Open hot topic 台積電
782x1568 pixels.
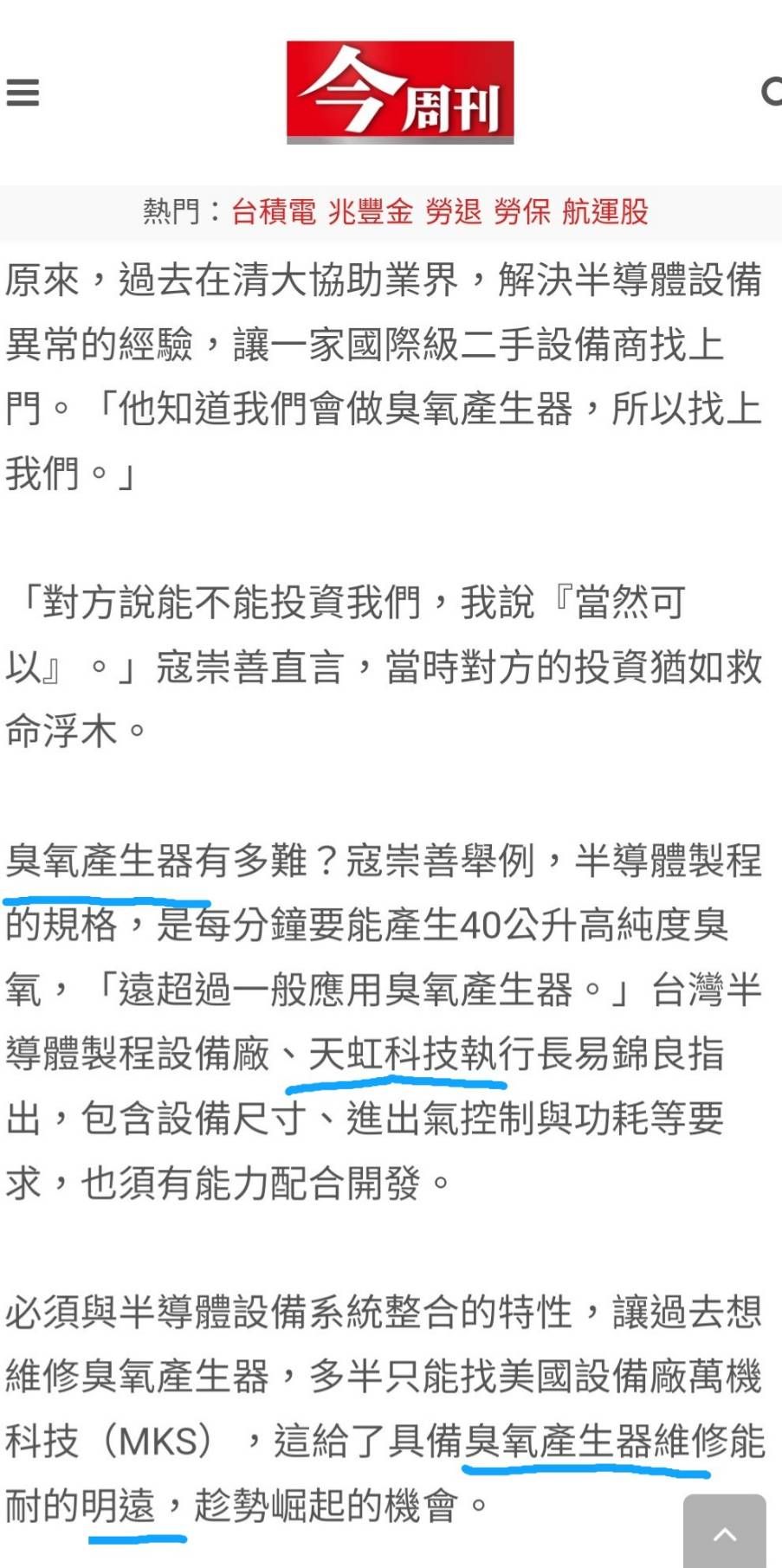tap(274, 211)
